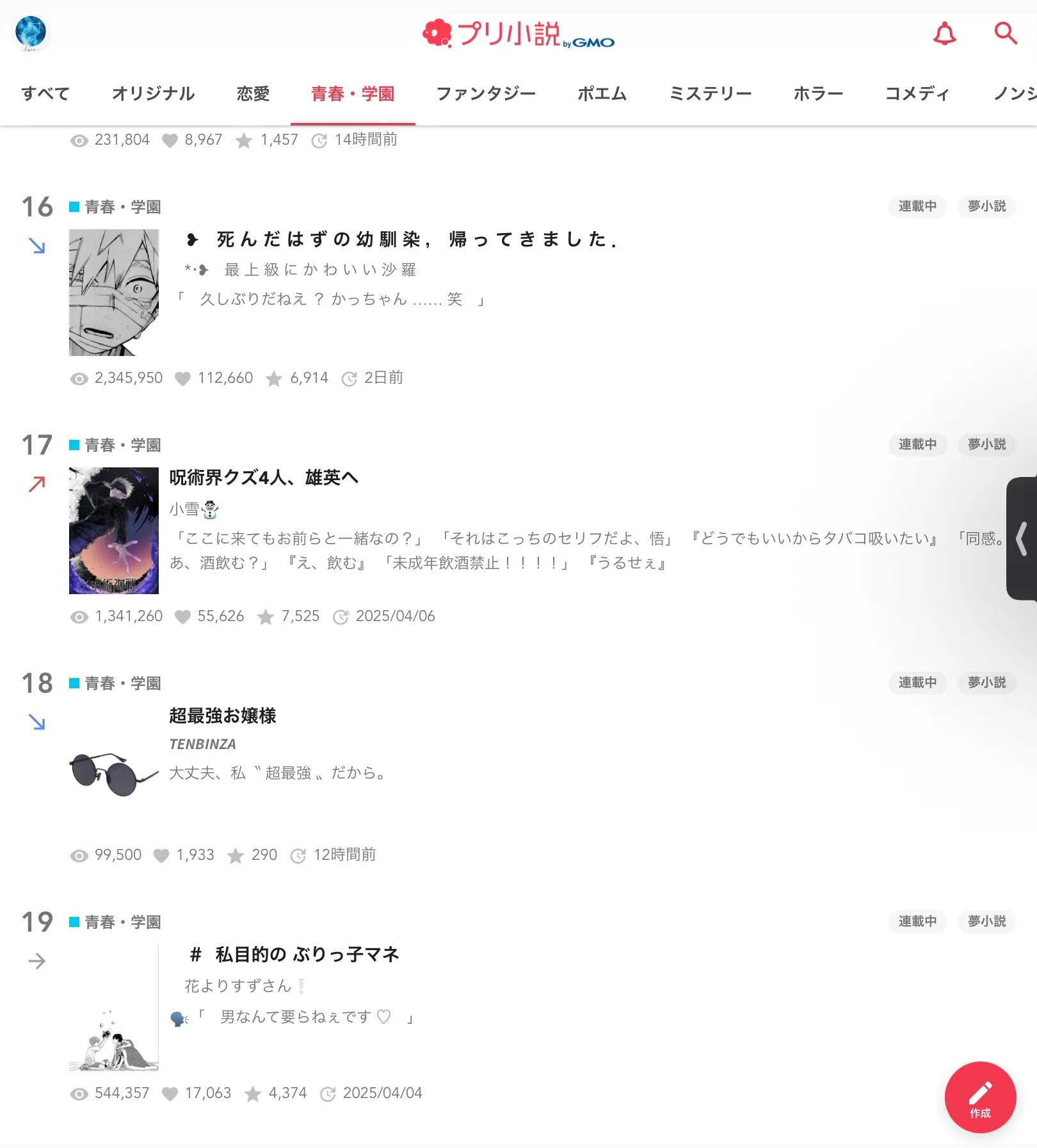Select the 恋愛 tab

(253, 93)
